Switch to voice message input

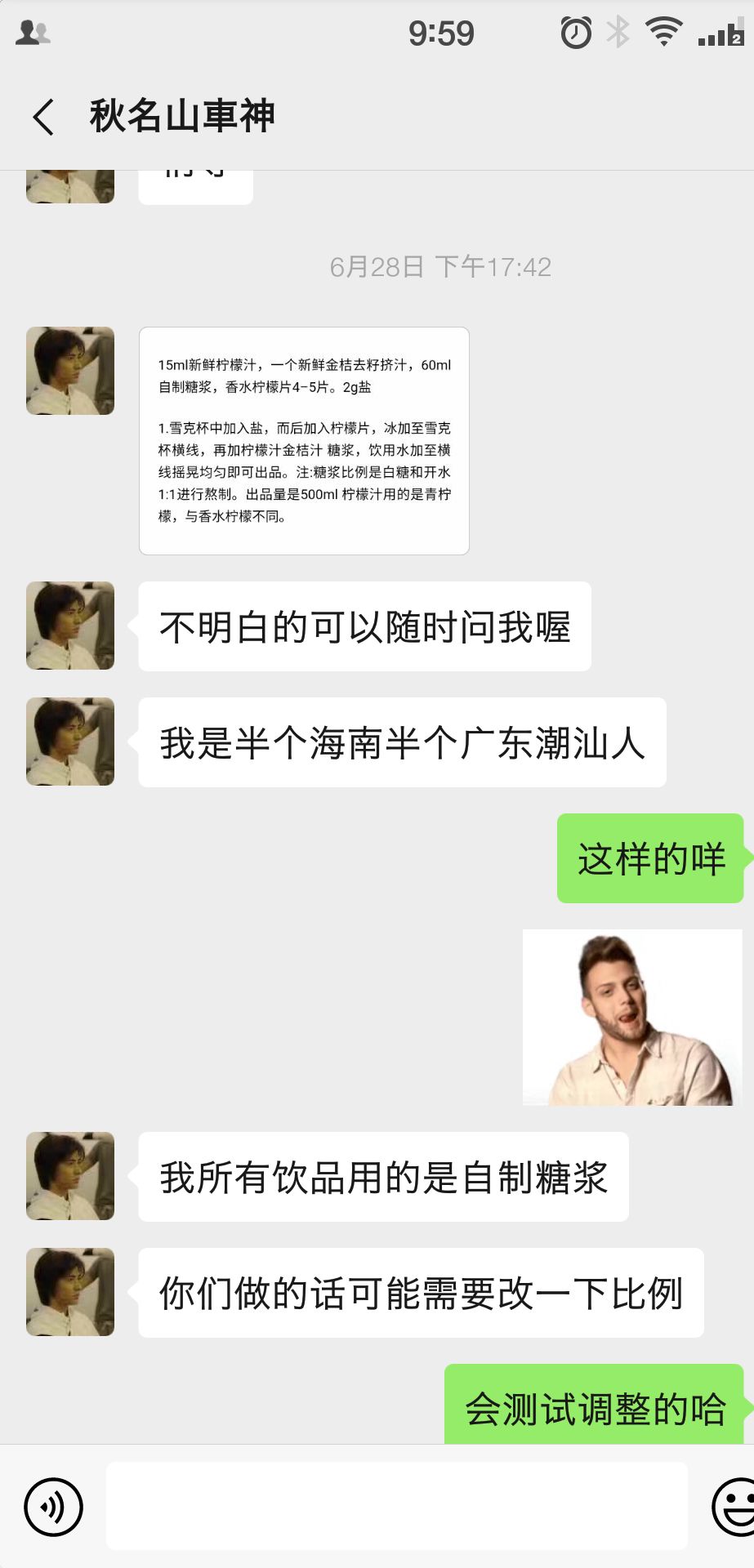pyautogui.click(x=54, y=1506)
